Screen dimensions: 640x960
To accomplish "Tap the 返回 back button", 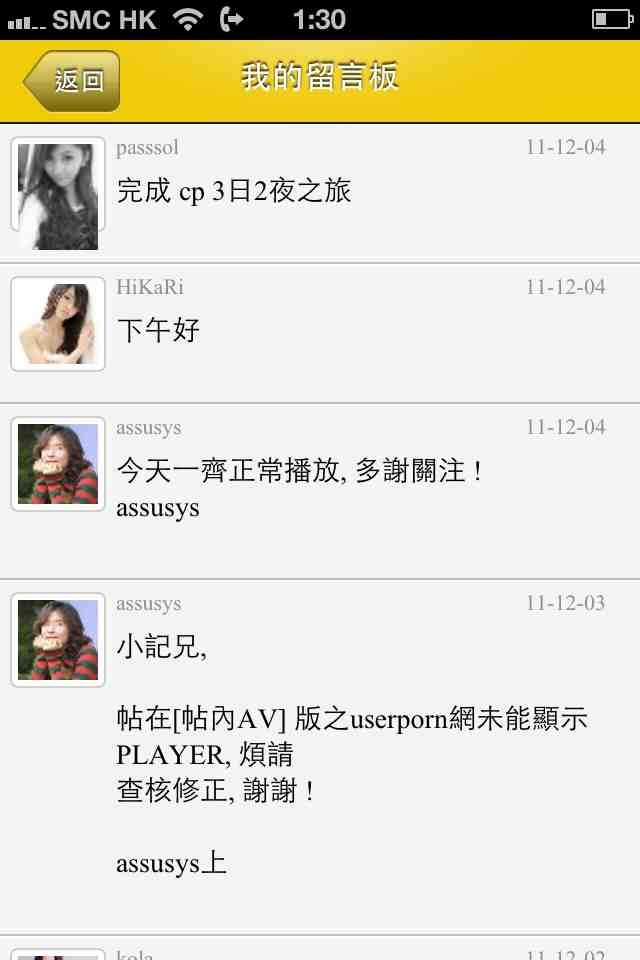I will coord(73,81).
